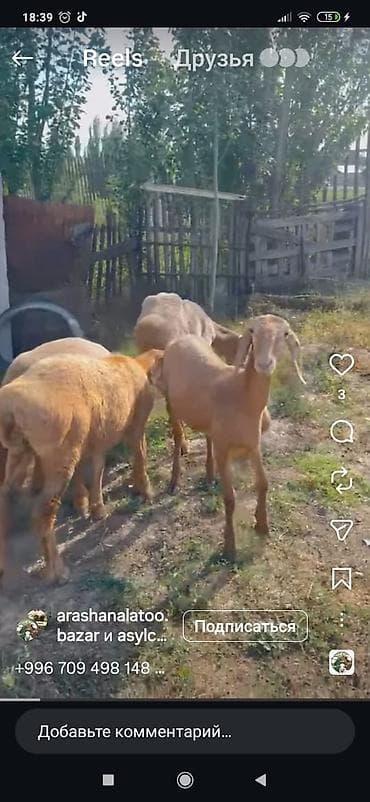This screenshot has height=802, width=370.
Task: Tap the Подписаться button
Action: [x=245, y=626]
